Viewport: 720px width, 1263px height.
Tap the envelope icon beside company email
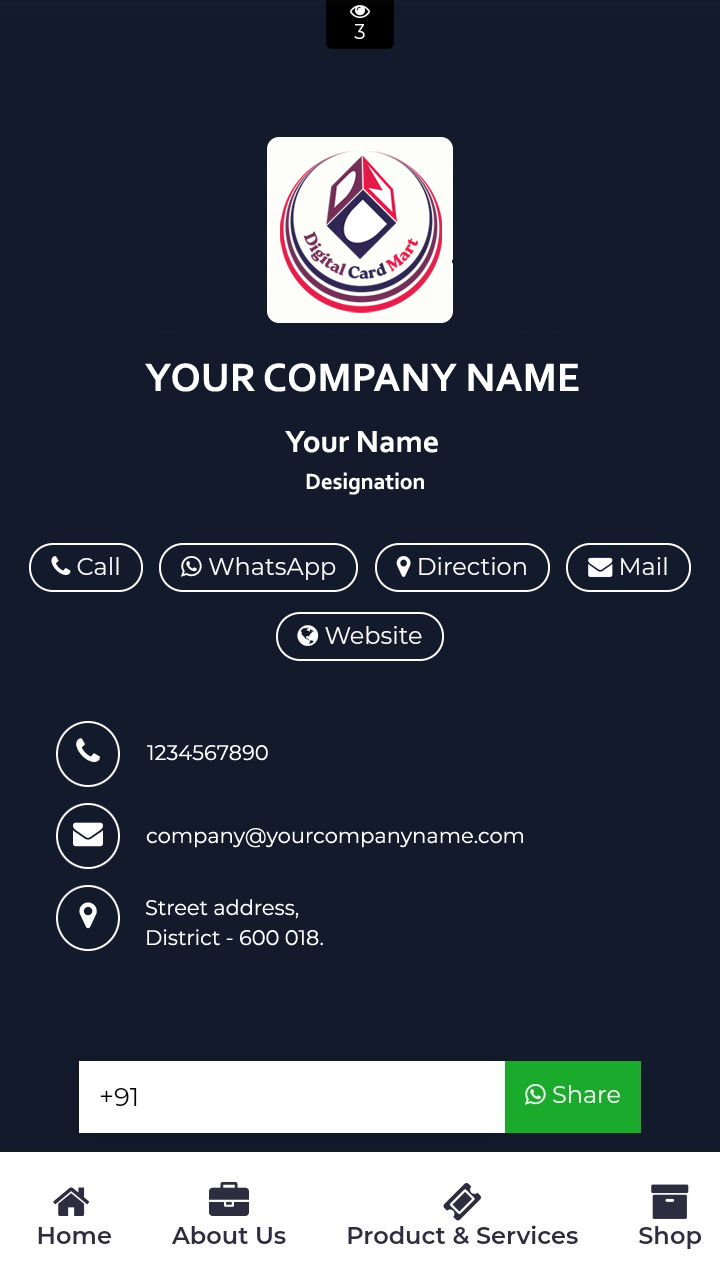(x=88, y=835)
